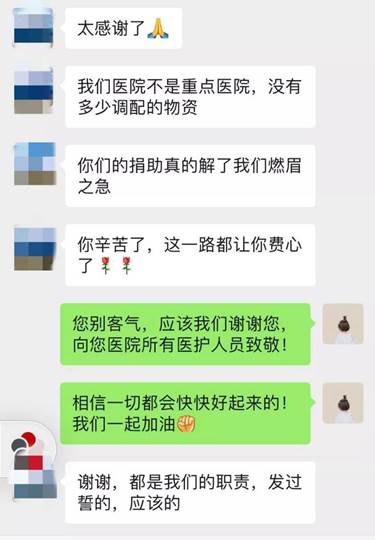Open own avatar next to "您别客气" message

coord(343,324)
